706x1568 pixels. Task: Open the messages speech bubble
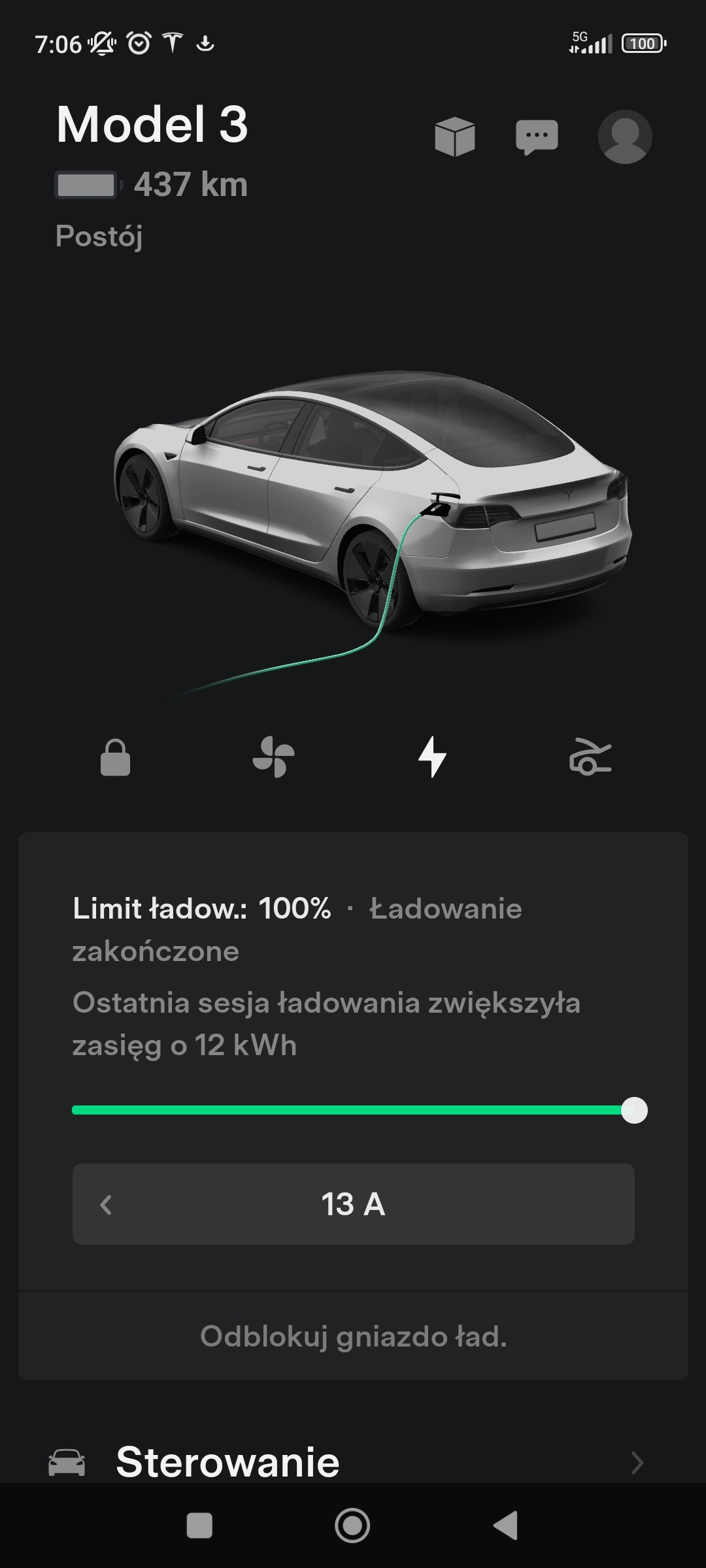point(537,137)
